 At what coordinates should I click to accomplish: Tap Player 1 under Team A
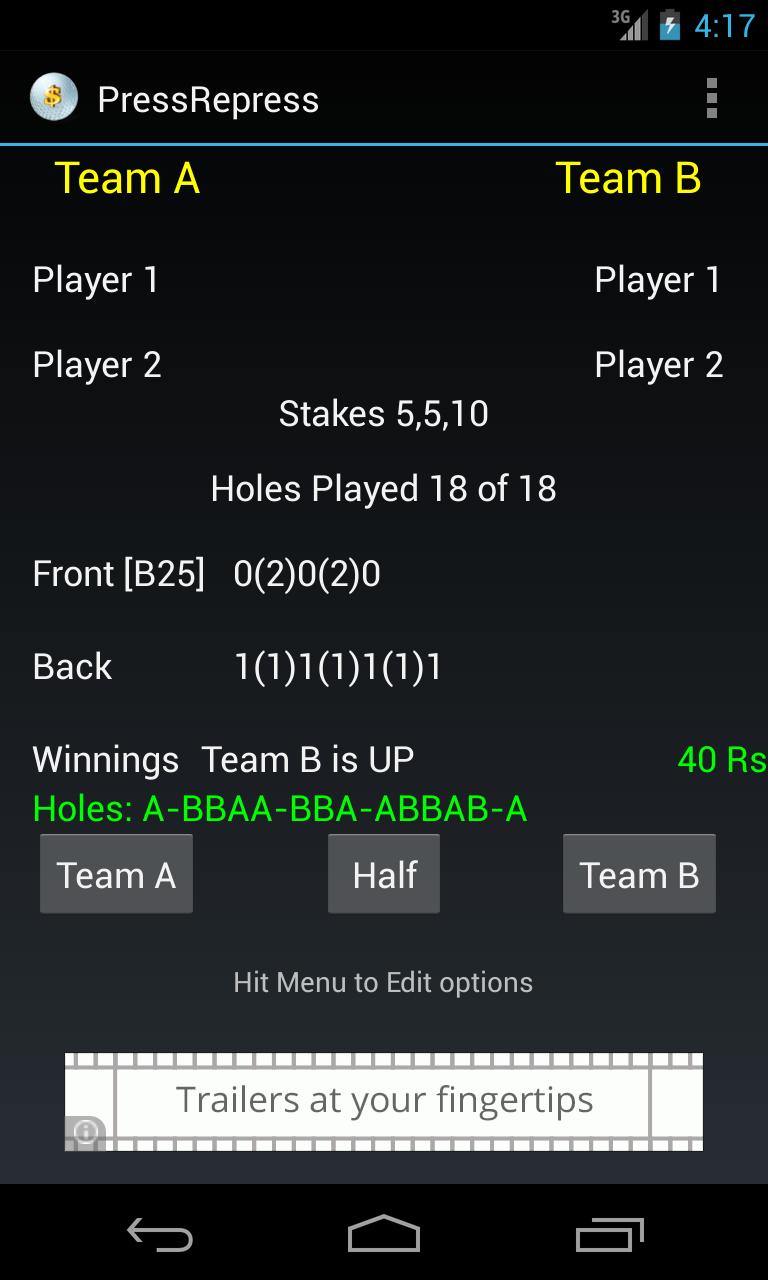[95, 280]
